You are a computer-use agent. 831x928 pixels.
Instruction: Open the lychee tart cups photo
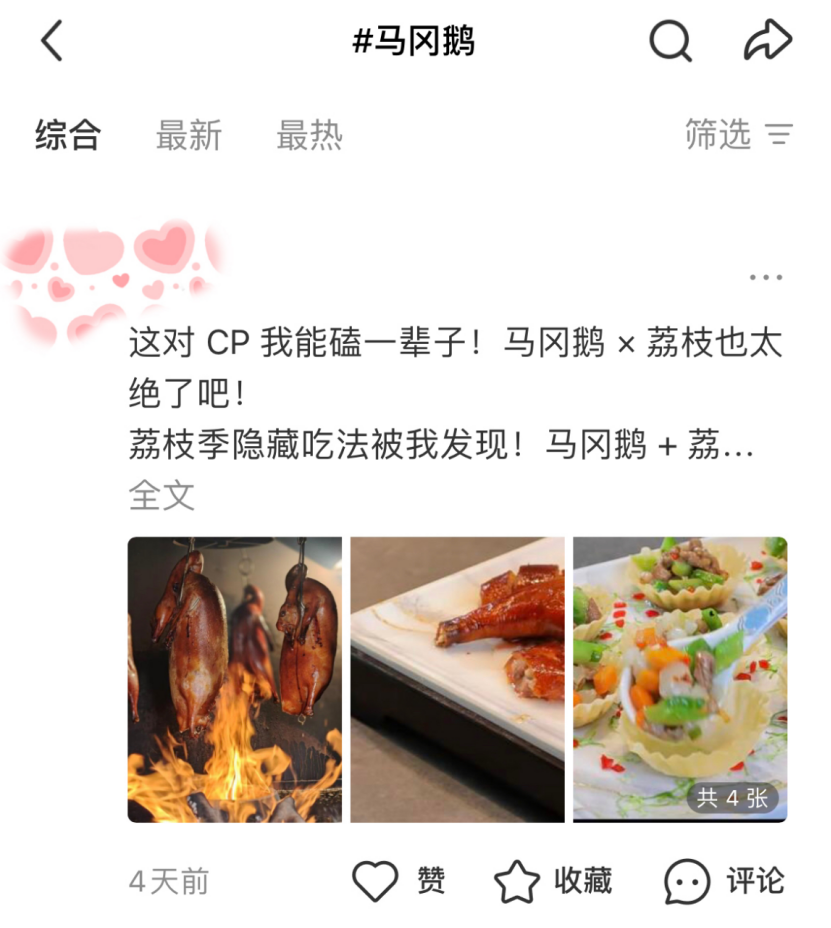pos(680,680)
